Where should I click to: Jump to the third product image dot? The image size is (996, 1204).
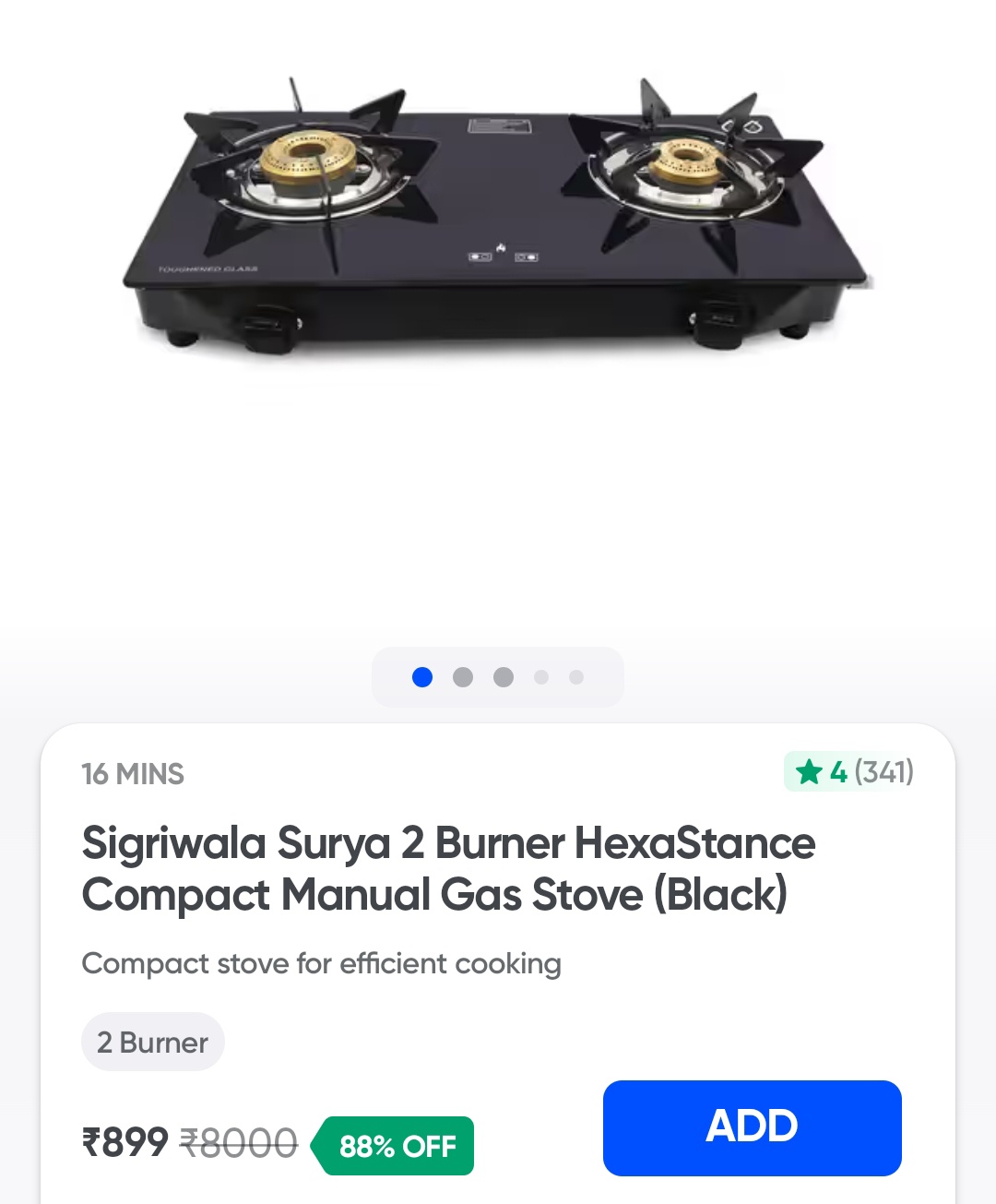coord(504,677)
